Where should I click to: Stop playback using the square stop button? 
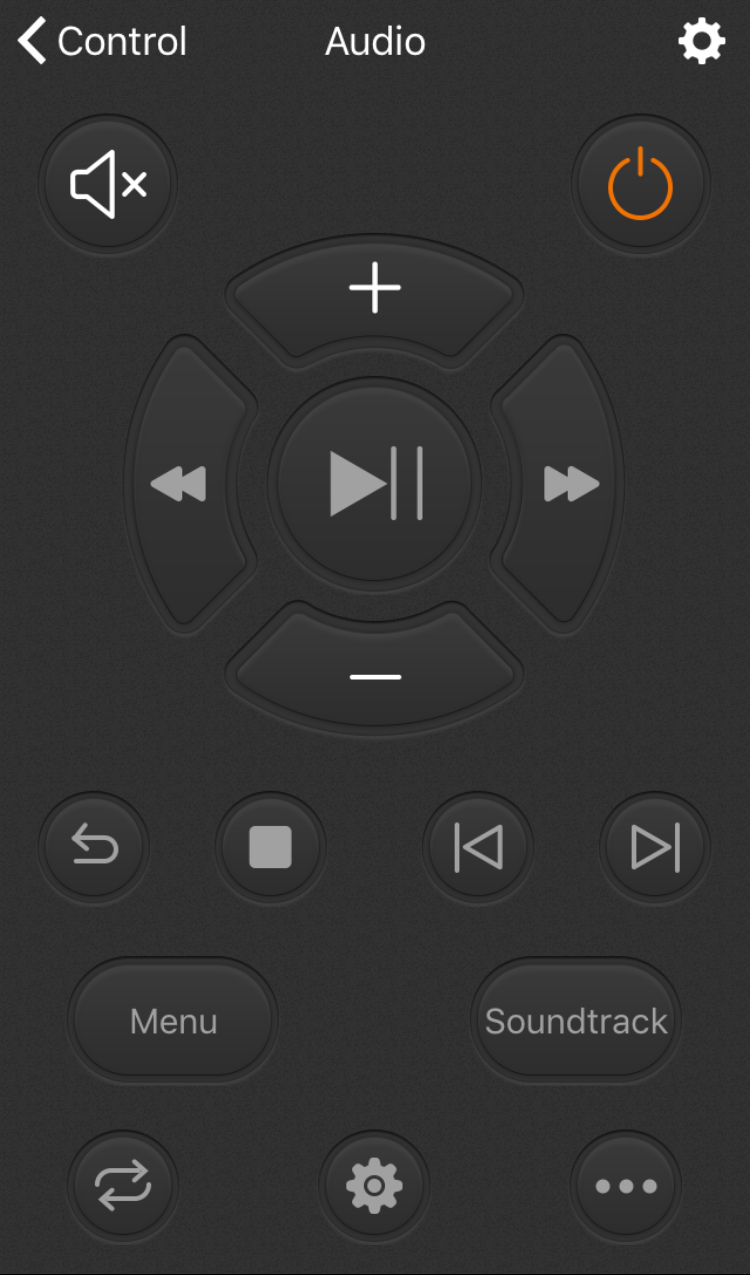(271, 846)
